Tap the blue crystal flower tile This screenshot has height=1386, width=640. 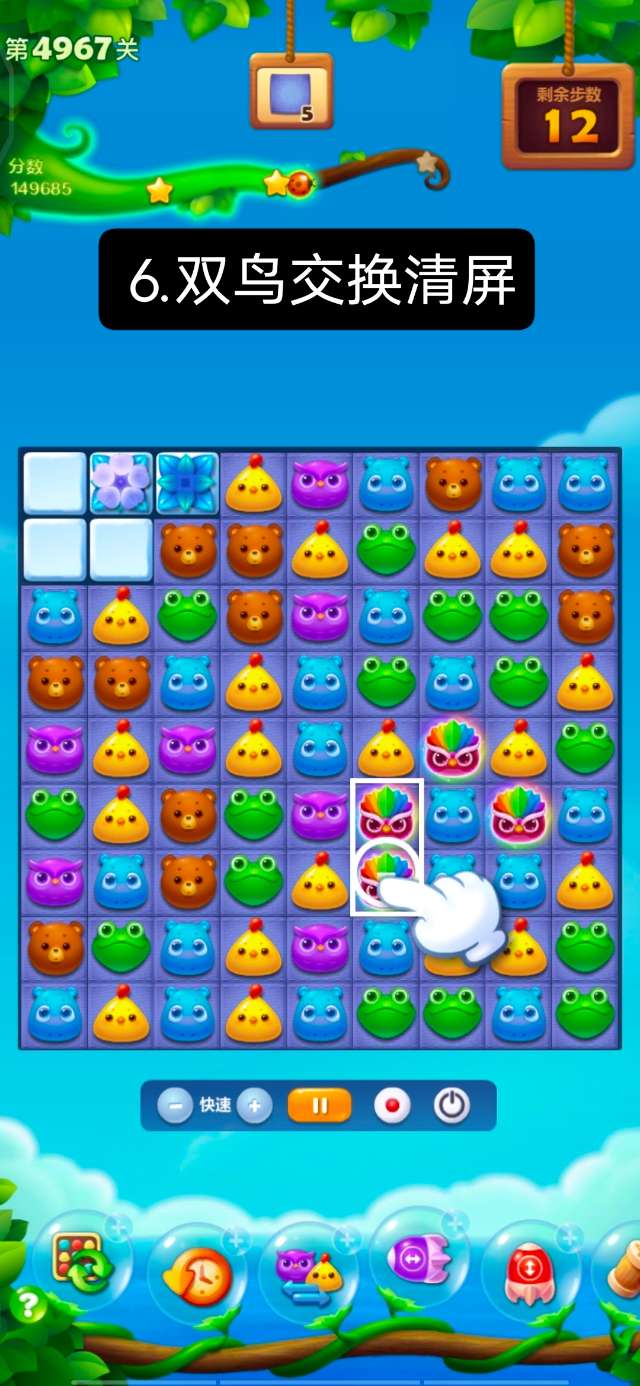187,484
